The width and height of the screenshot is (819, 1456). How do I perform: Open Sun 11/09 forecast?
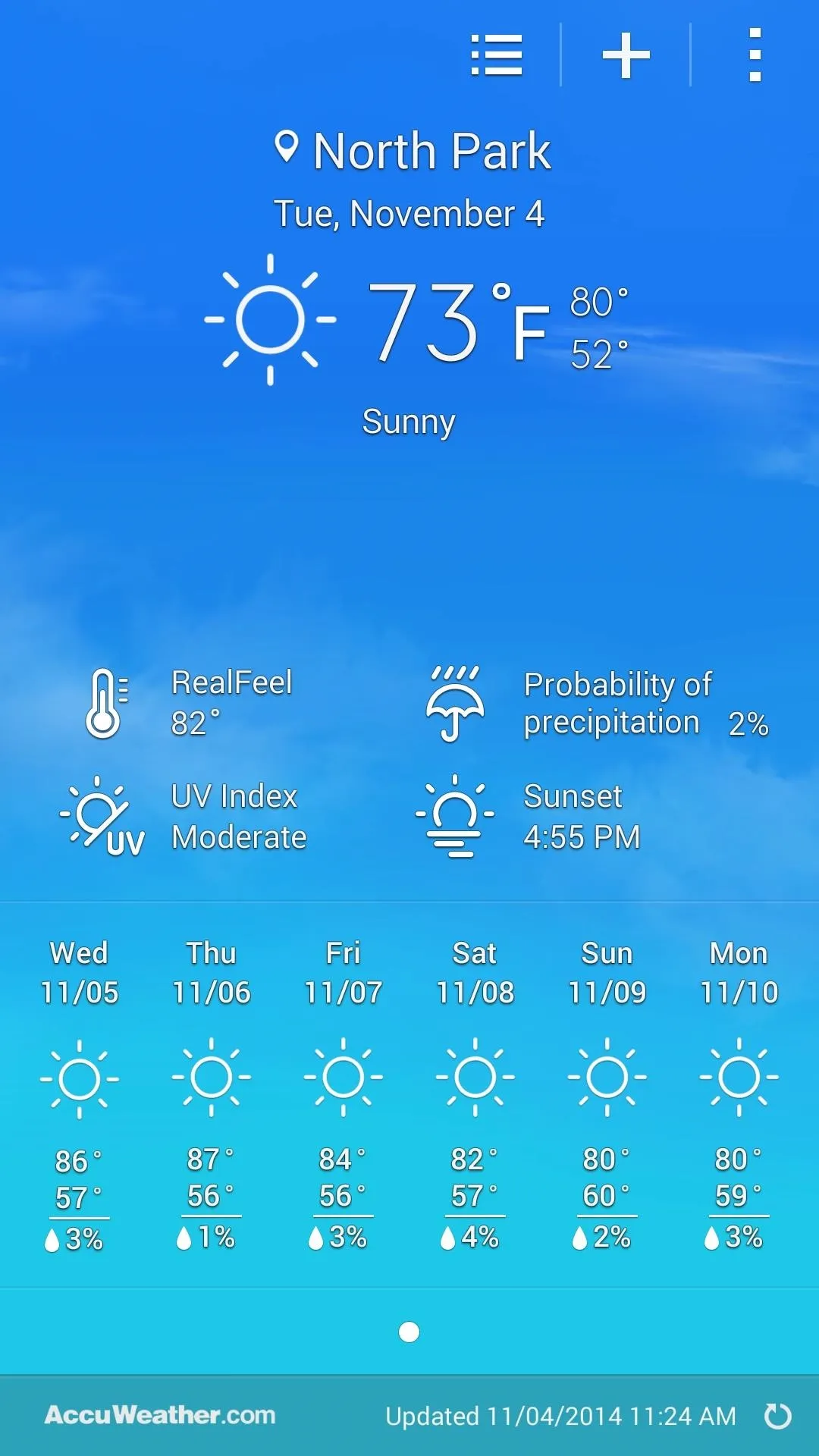point(607,1096)
